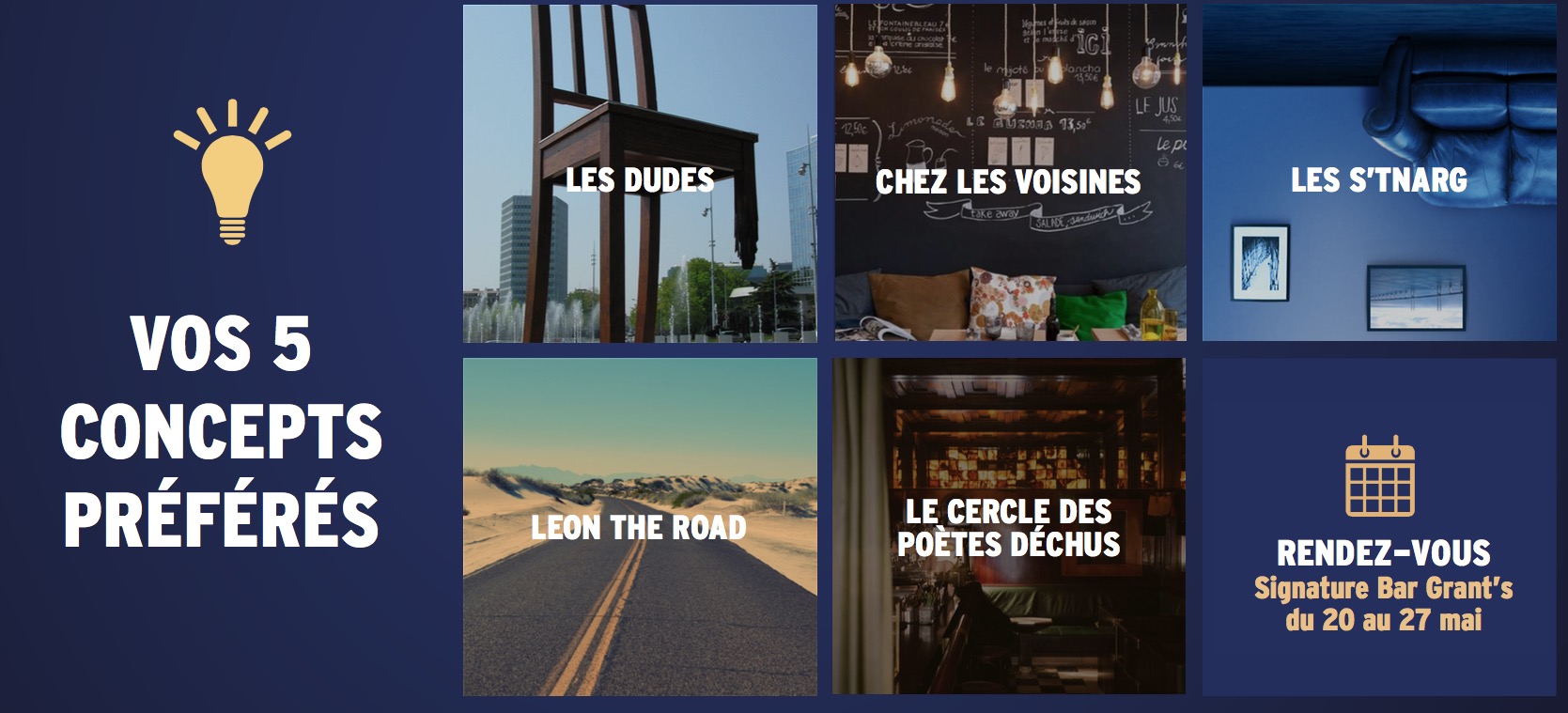View the Leon The Road concept
The width and height of the screenshot is (1568, 713).
click(640, 527)
